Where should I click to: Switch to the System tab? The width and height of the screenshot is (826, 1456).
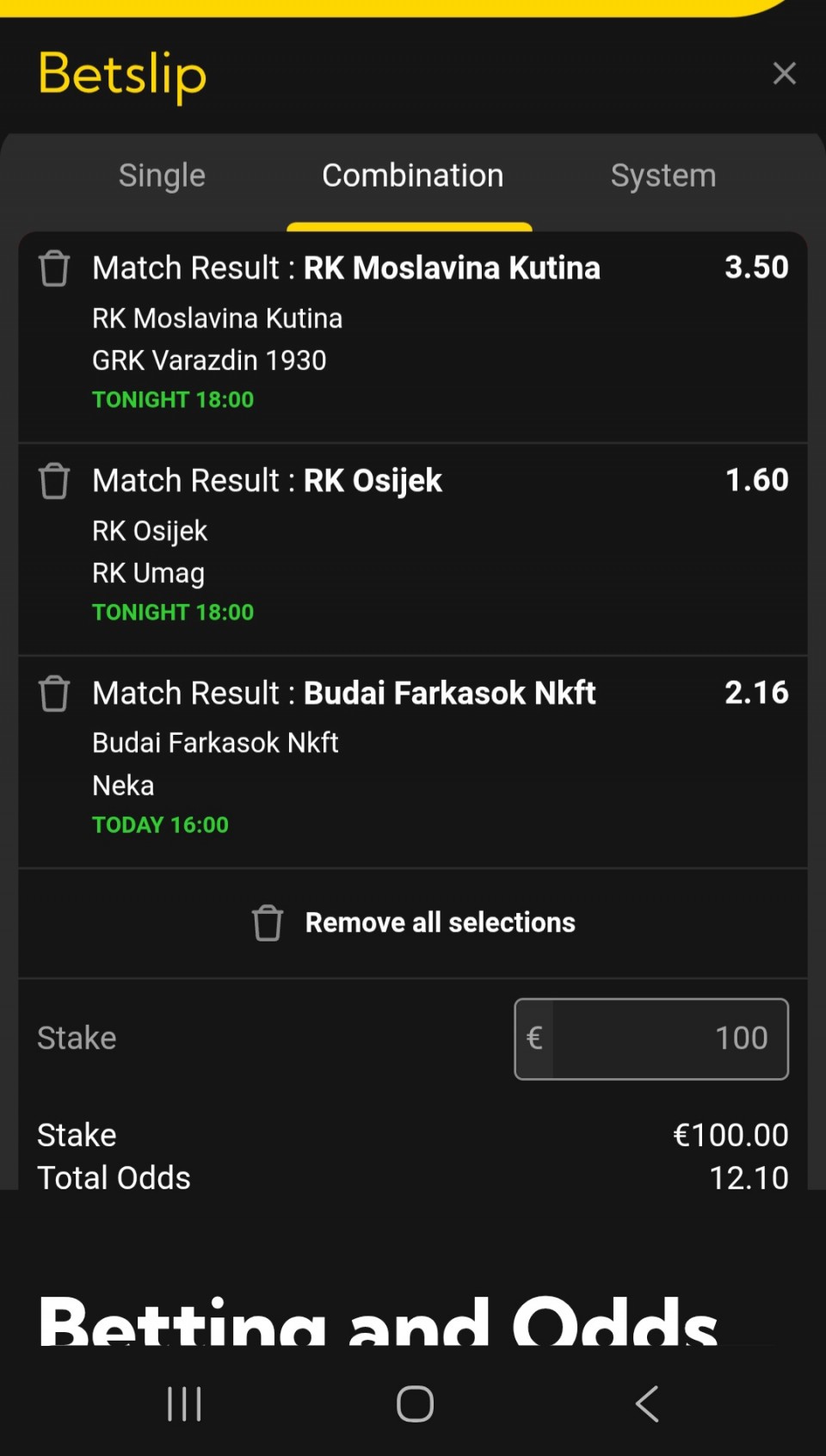point(663,176)
